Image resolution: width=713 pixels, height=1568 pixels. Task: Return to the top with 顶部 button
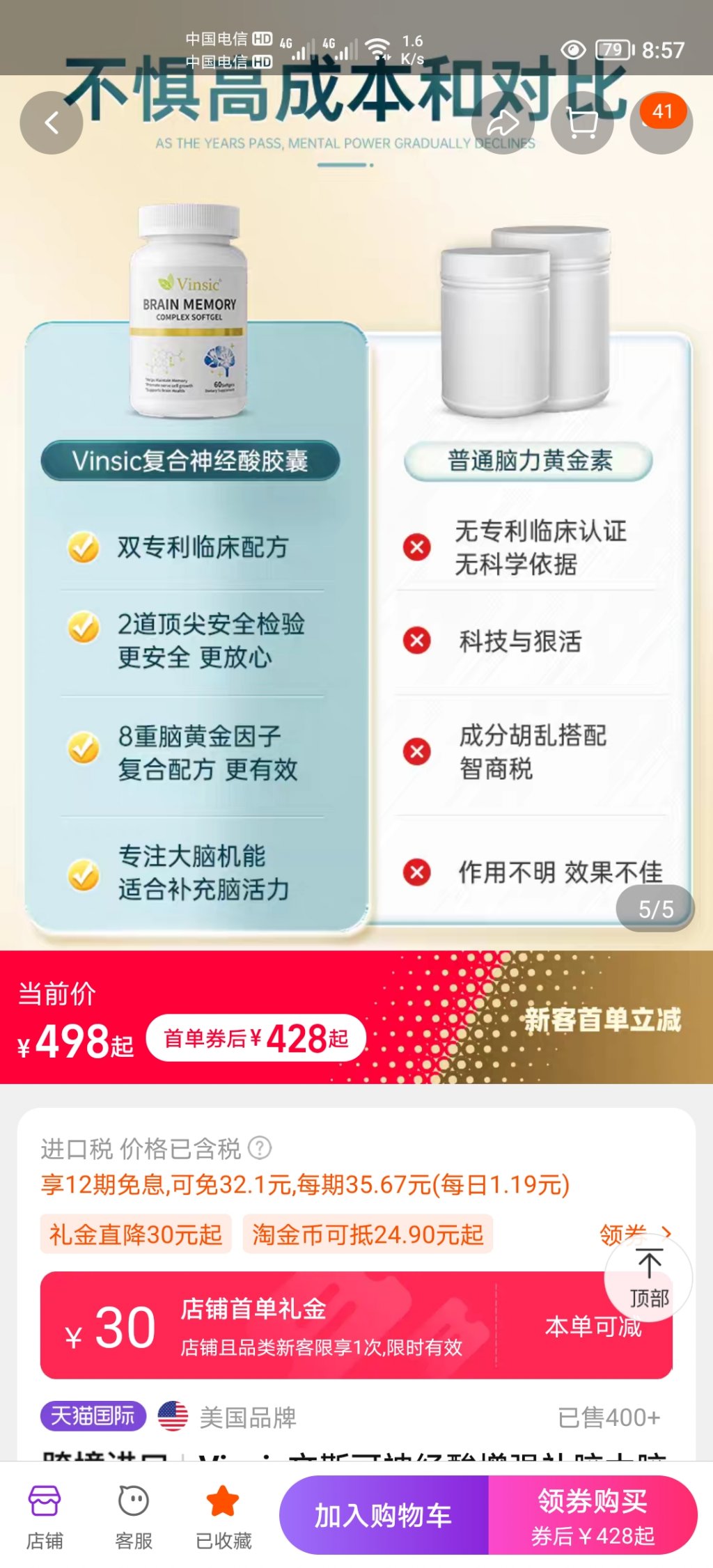(649, 1277)
